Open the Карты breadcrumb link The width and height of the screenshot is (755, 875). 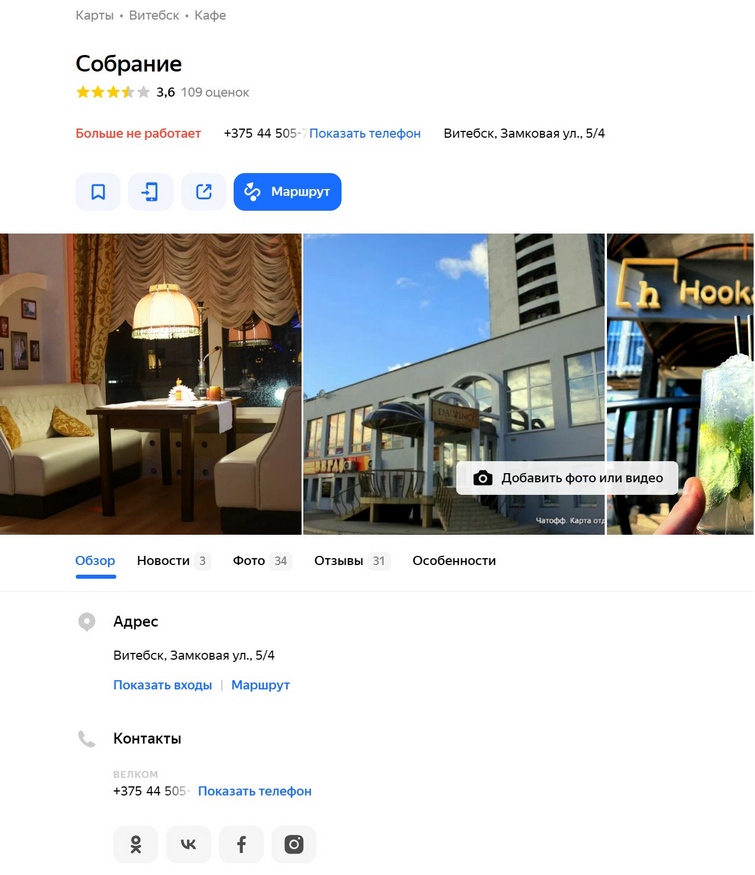click(x=94, y=16)
